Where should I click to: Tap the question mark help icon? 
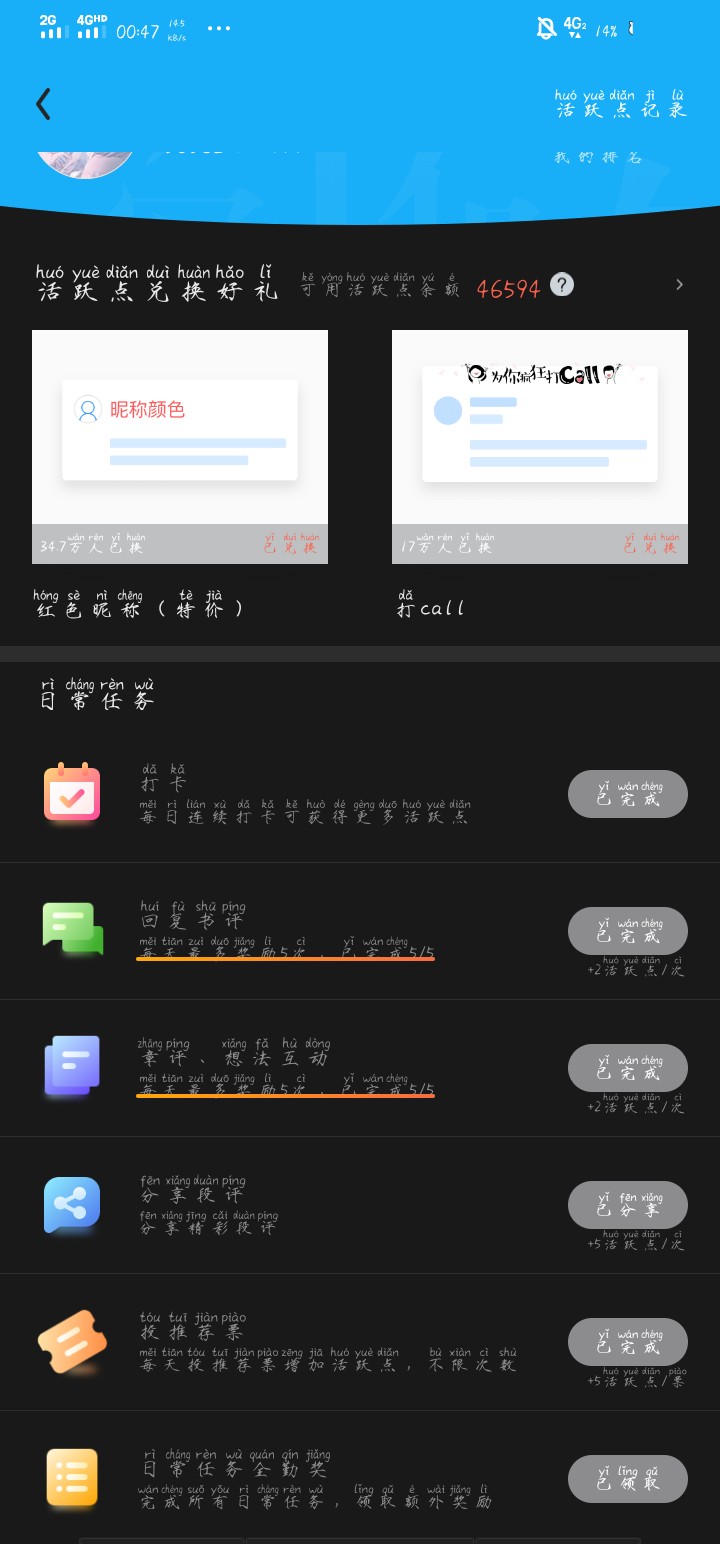coord(562,285)
